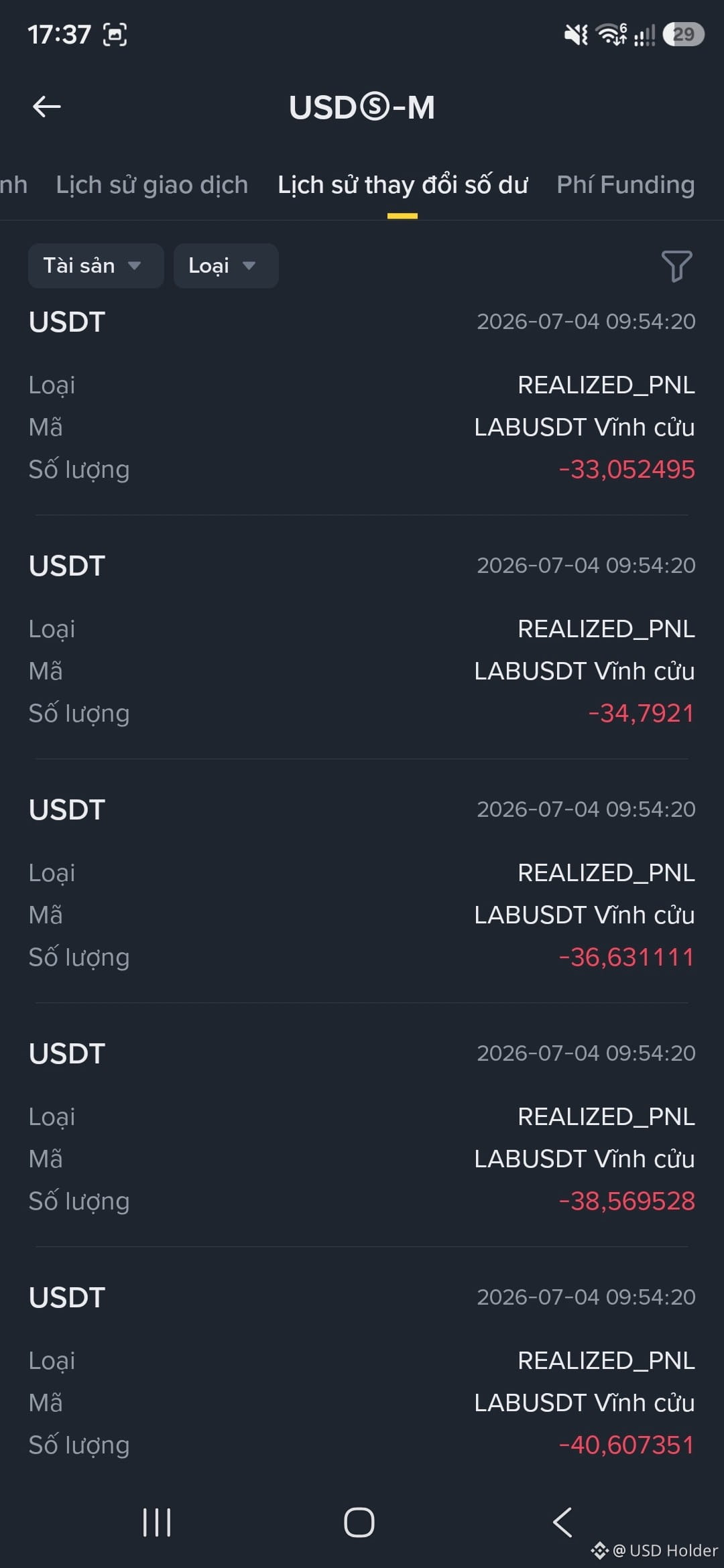
Task: Select the Lịch sử thay đổi số dư tab
Action: pos(402,185)
